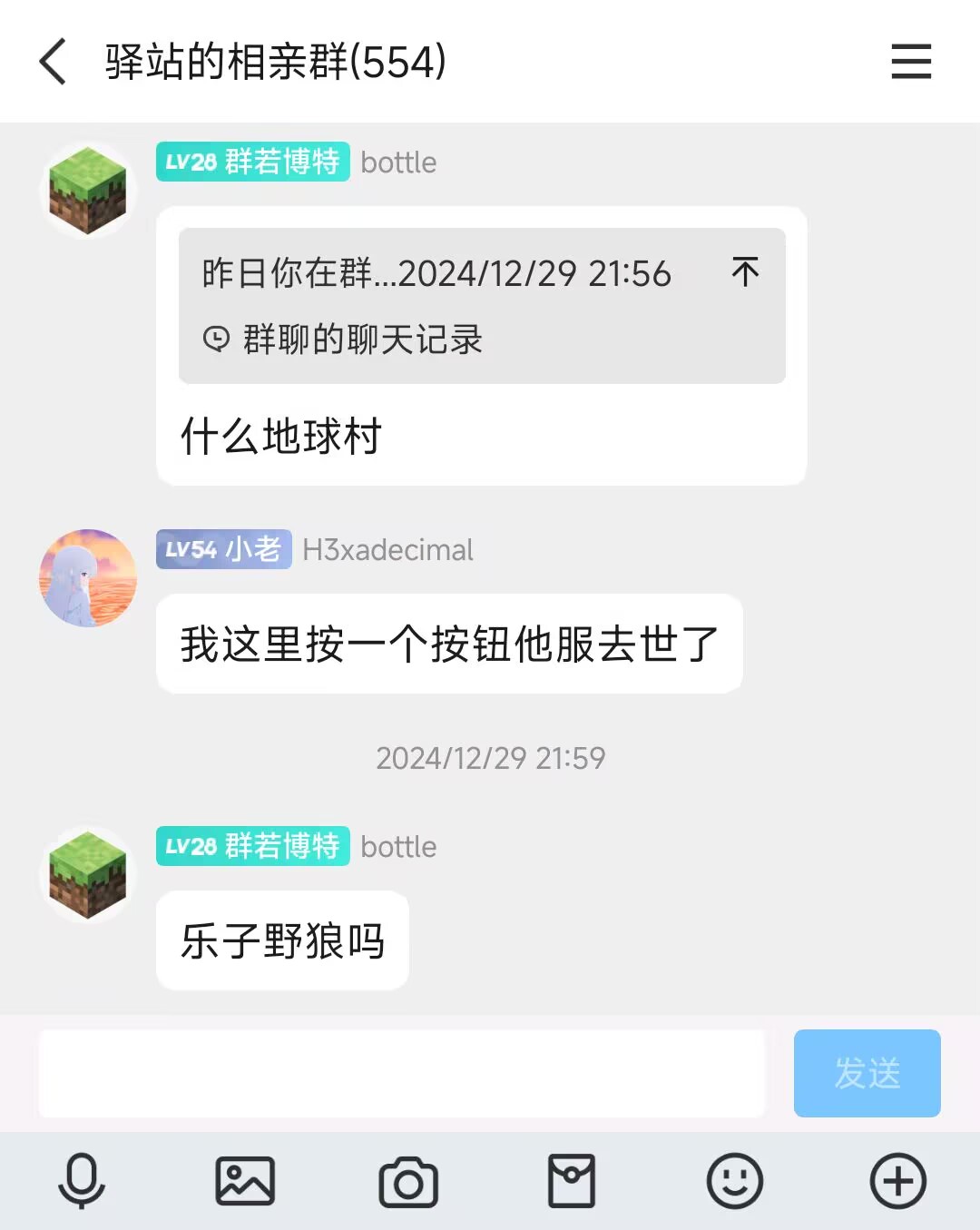The image size is (980, 1230).
Task: Open the emoji panel
Action: pyautogui.click(x=735, y=1181)
